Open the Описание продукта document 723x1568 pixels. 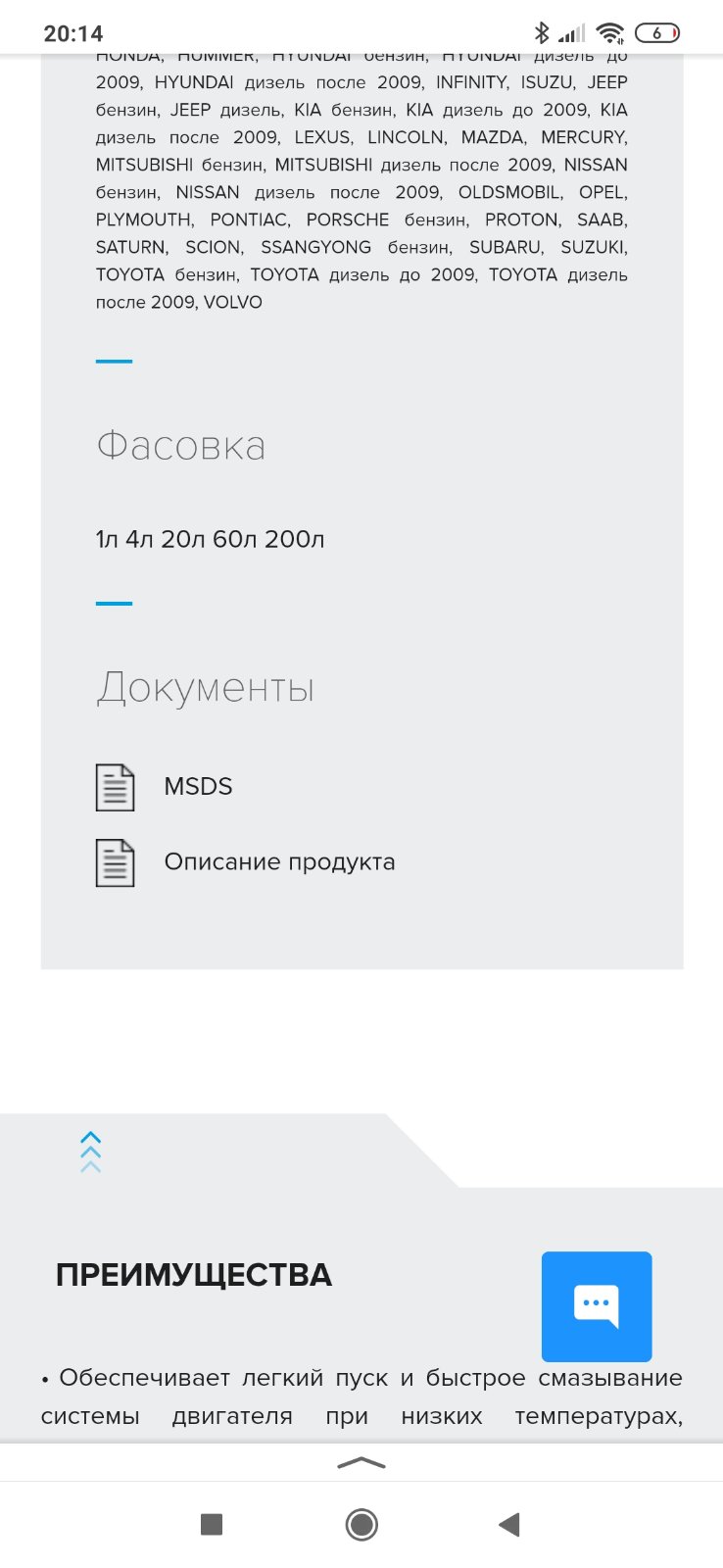[x=279, y=862]
